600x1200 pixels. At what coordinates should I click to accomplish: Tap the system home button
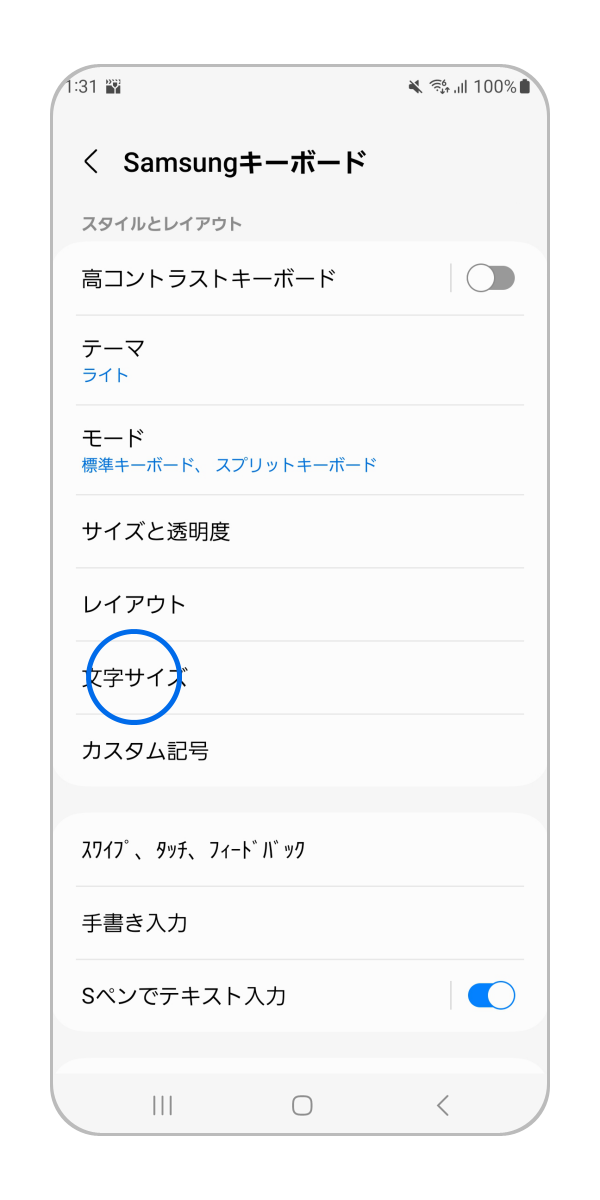[301, 1104]
